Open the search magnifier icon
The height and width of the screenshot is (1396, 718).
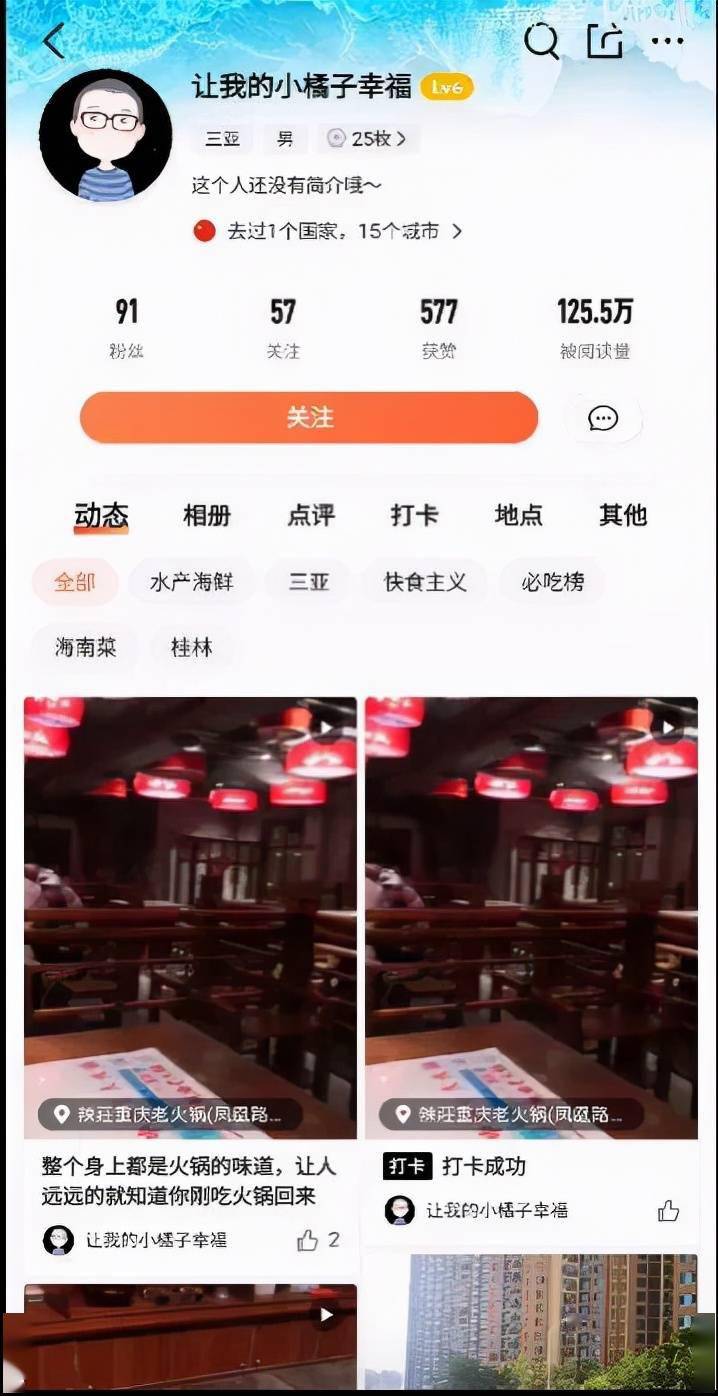click(541, 41)
